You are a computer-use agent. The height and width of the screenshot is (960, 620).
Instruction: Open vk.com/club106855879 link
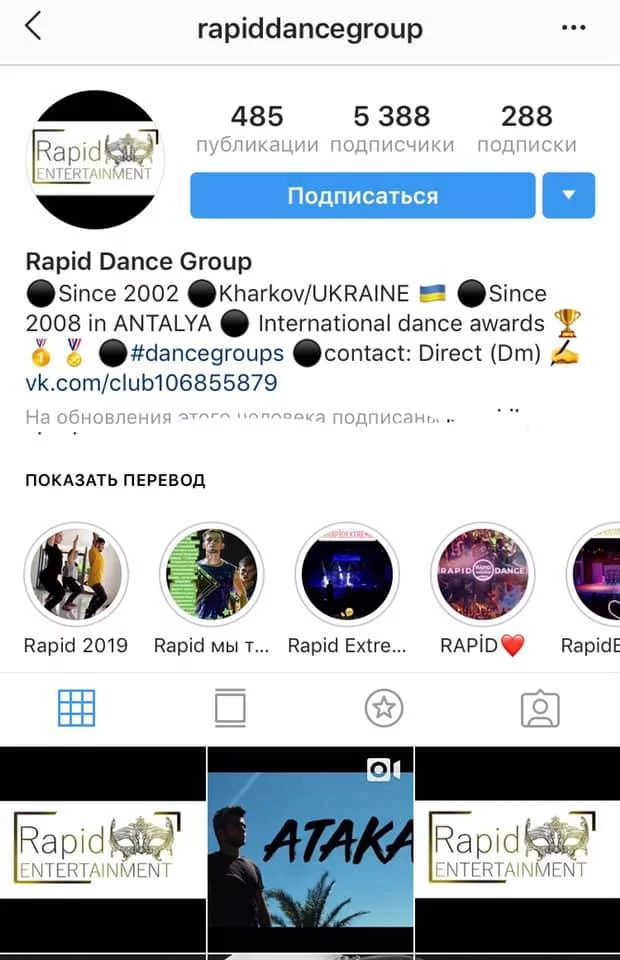coord(151,382)
